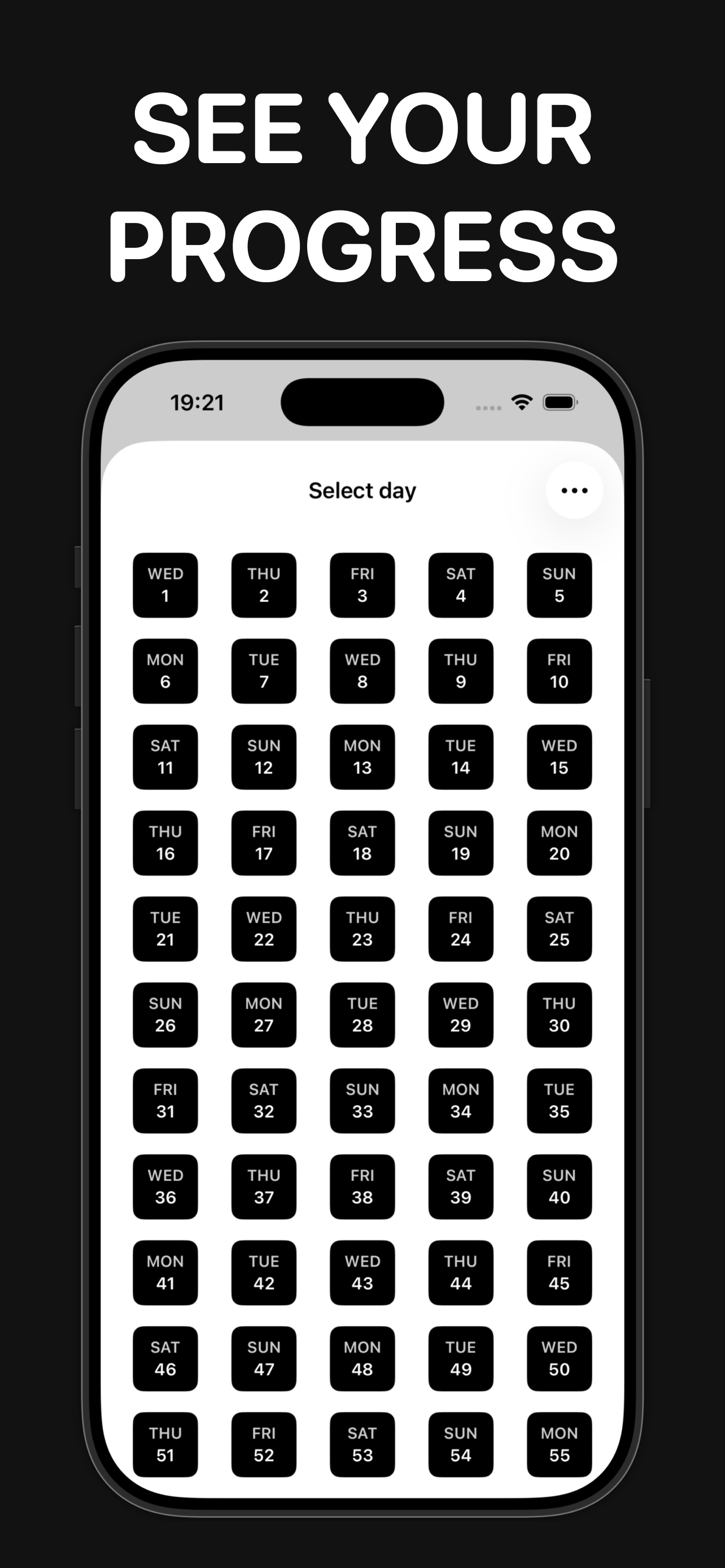Screen dimensions: 725x1568
Task: Open day 50 marked WED
Action: point(559,1360)
